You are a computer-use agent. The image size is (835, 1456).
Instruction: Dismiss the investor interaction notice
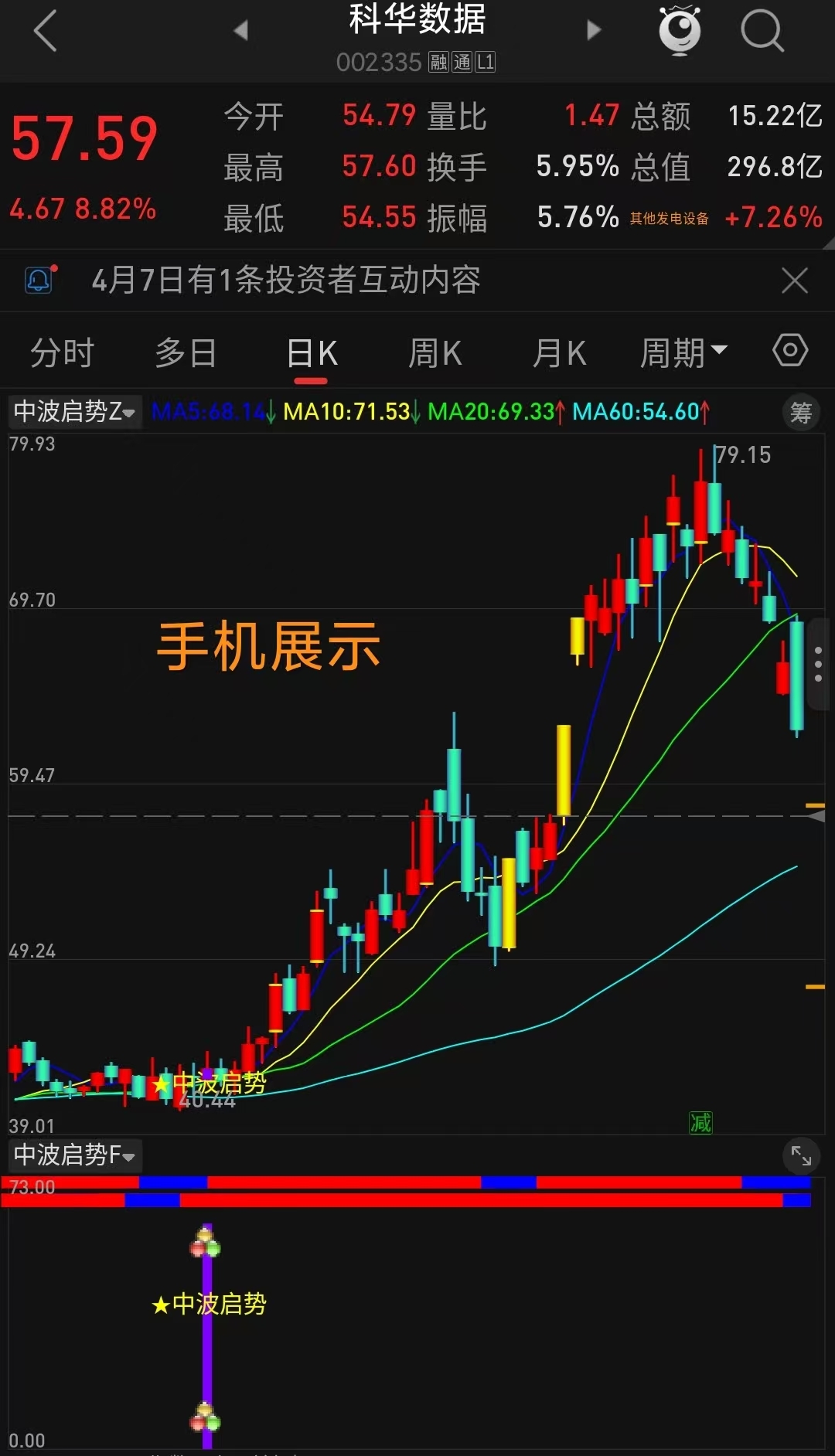click(x=794, y=281)
